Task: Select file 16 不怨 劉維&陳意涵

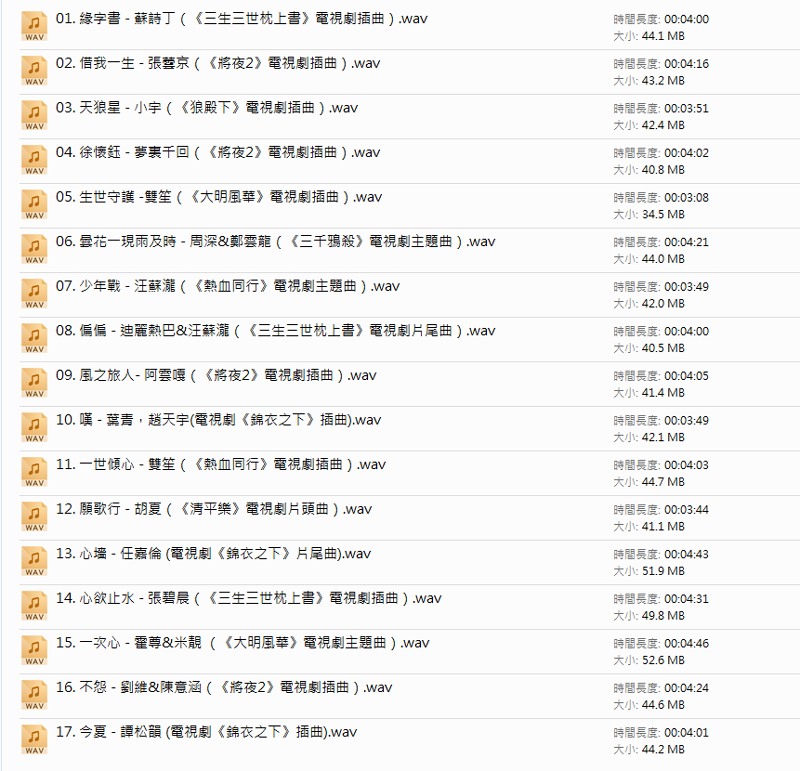Action: (224, 687)
